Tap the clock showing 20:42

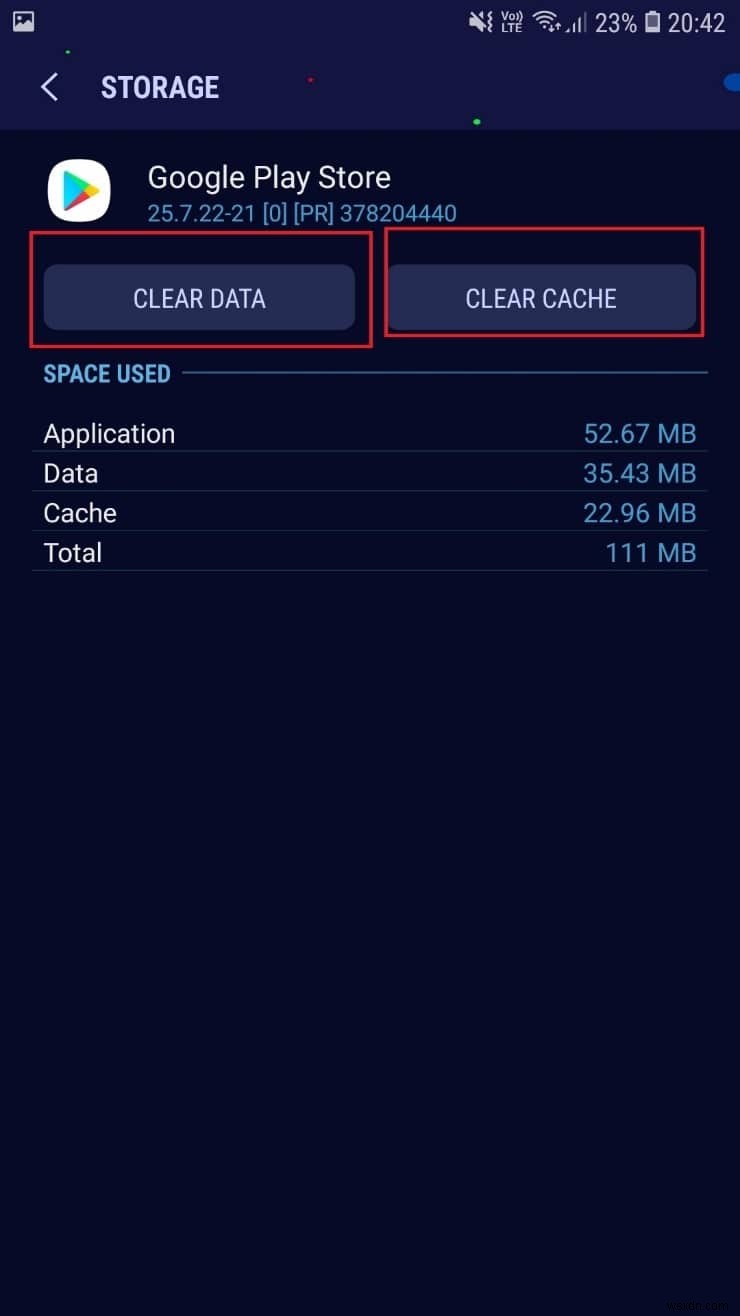tap(696, 21)
